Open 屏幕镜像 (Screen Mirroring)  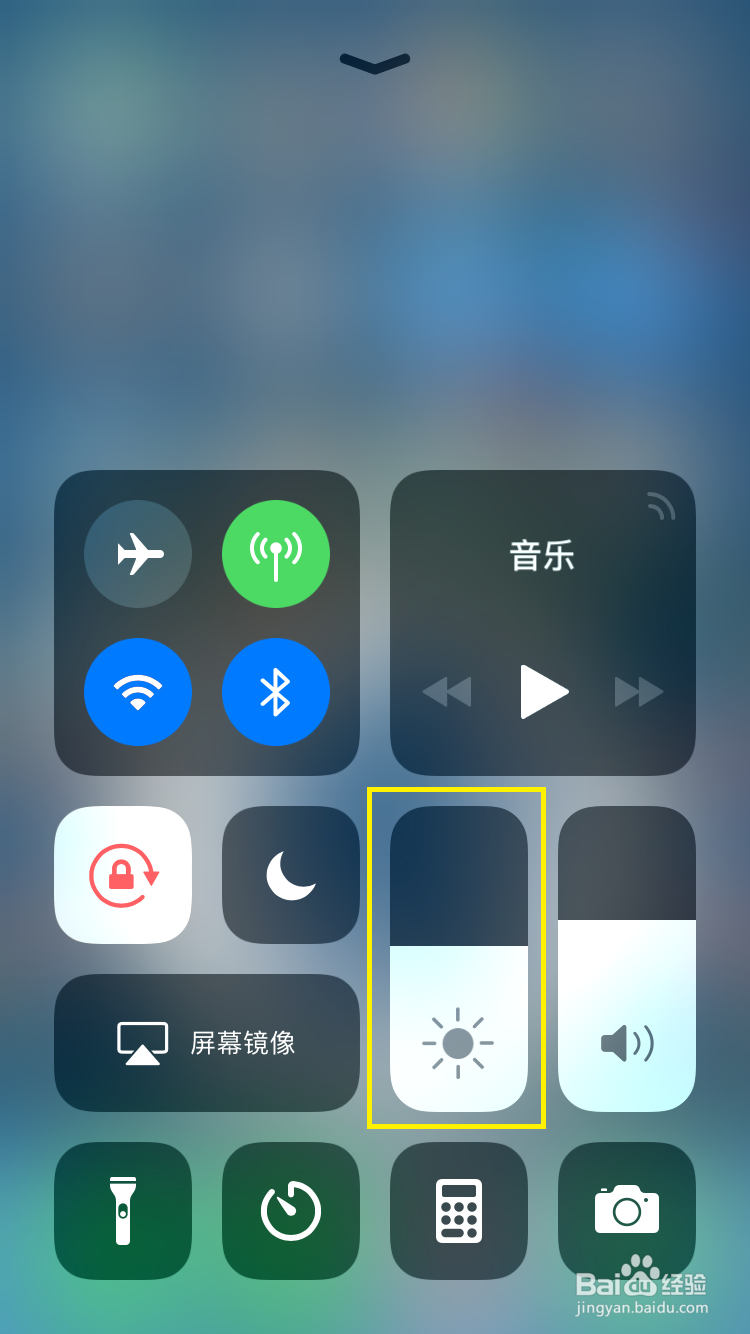click(206, 1041)
